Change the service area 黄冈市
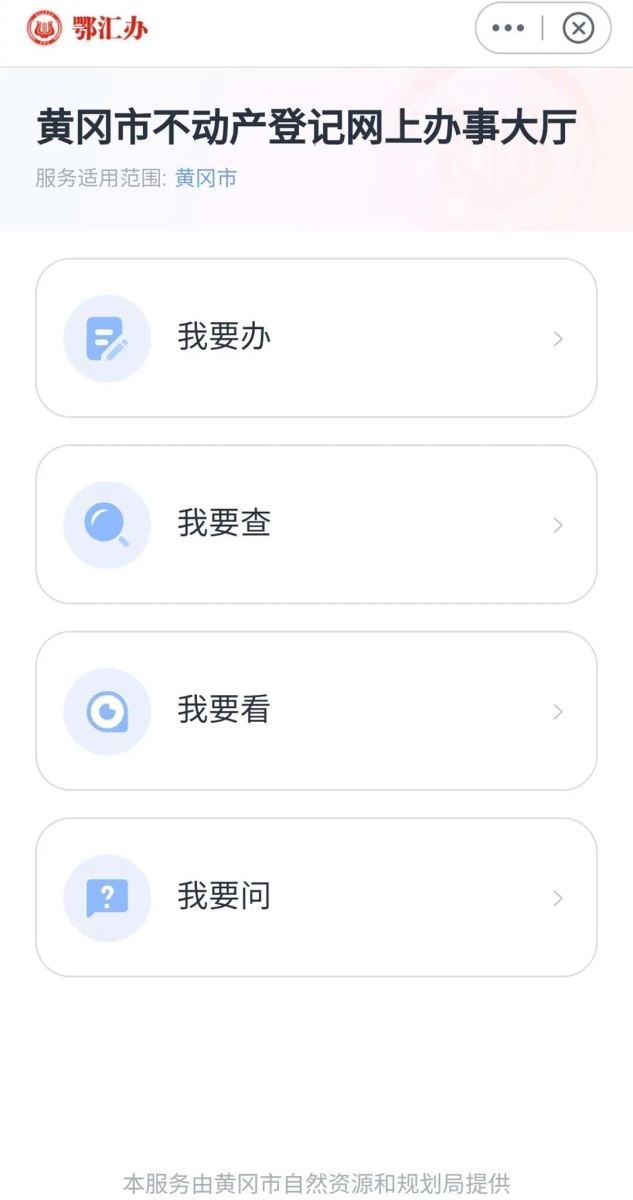 (206, 179)
